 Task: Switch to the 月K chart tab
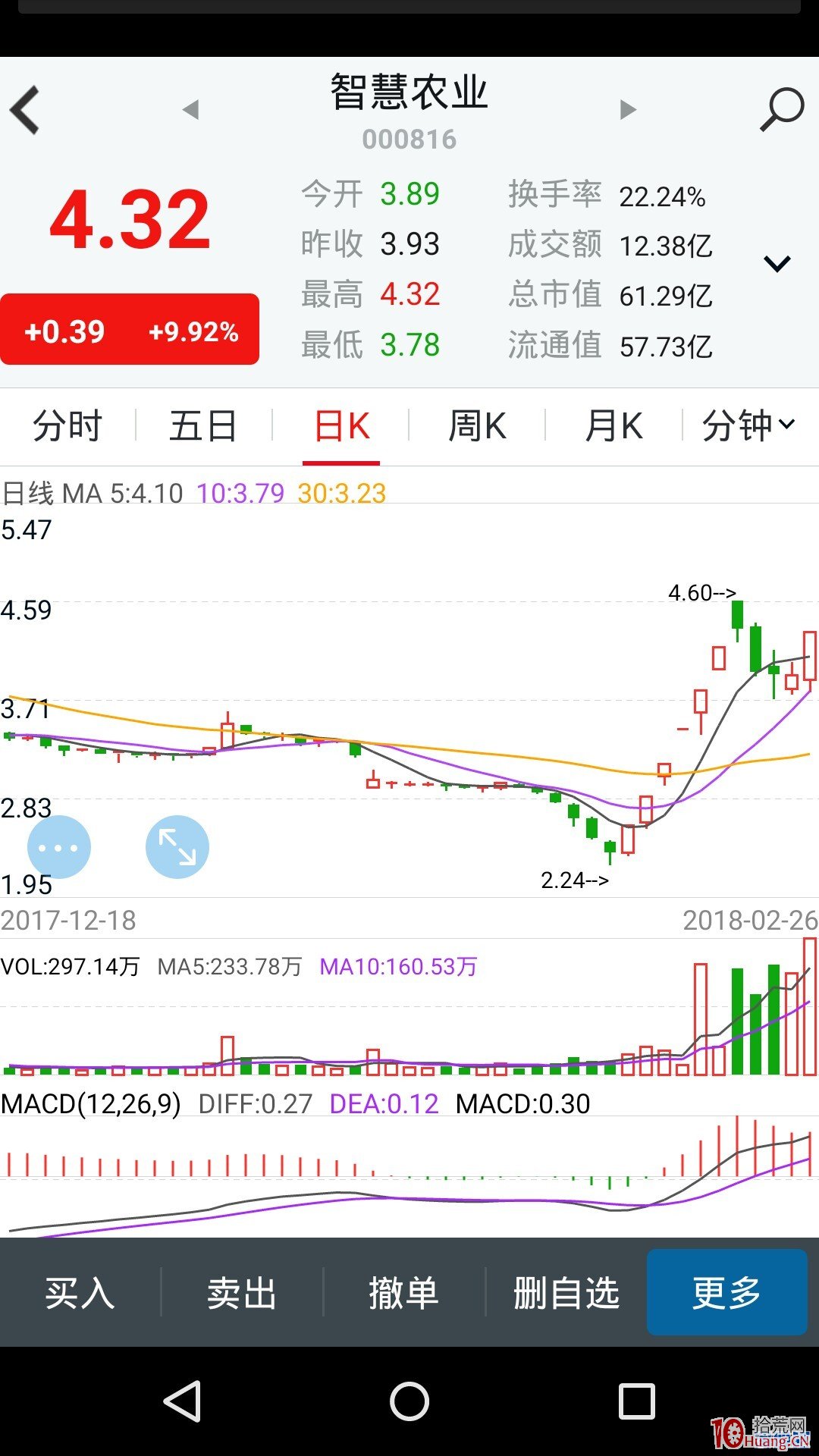pos(613,425)
